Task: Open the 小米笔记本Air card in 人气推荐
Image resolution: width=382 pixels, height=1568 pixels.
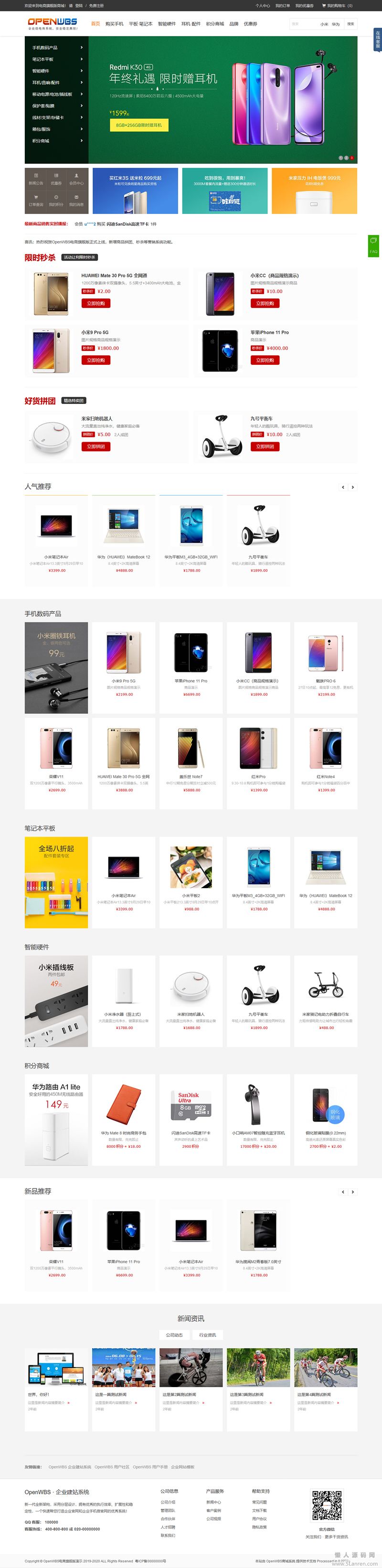Action: pos(56,532)
